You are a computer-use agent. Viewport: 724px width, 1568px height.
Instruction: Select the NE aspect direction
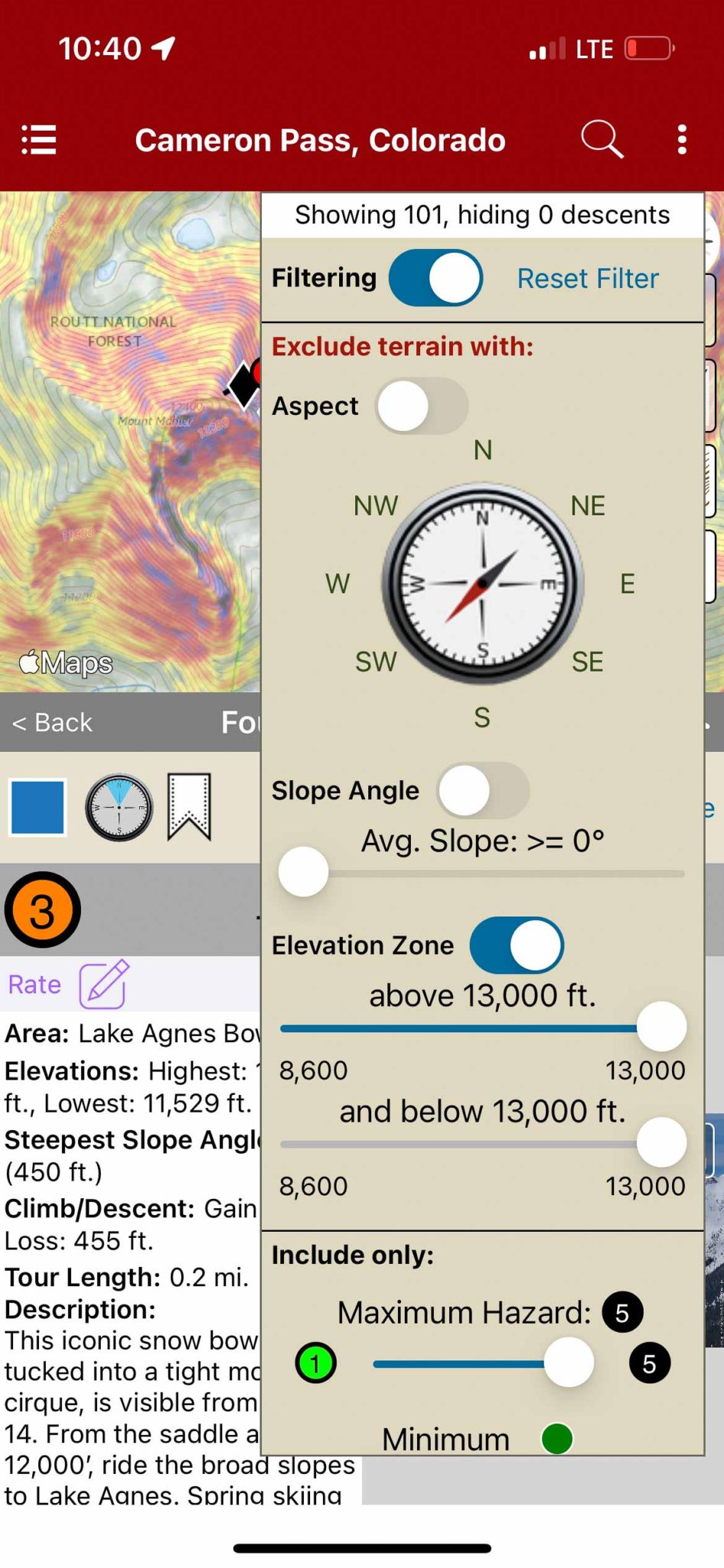point(588,505)
